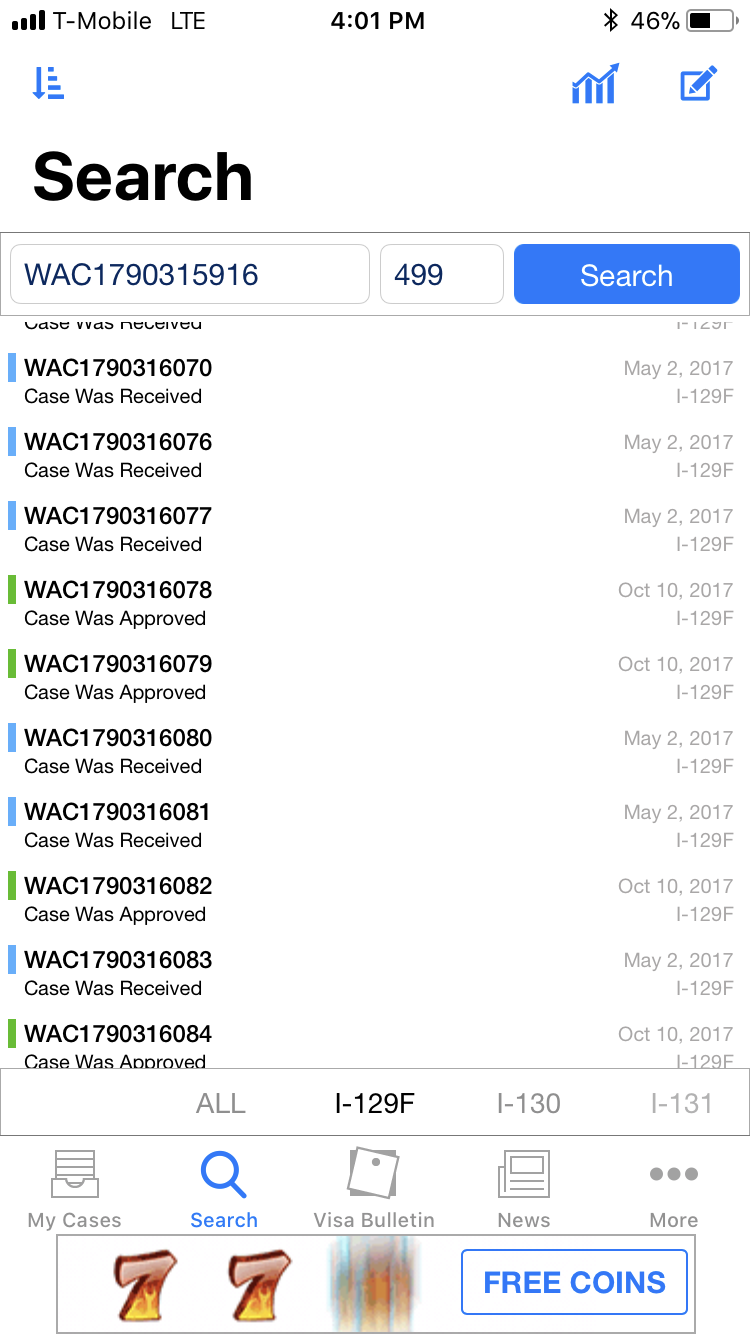Open case WAC1790316070
The image size is (750, 1334).
tap(375, 382)
